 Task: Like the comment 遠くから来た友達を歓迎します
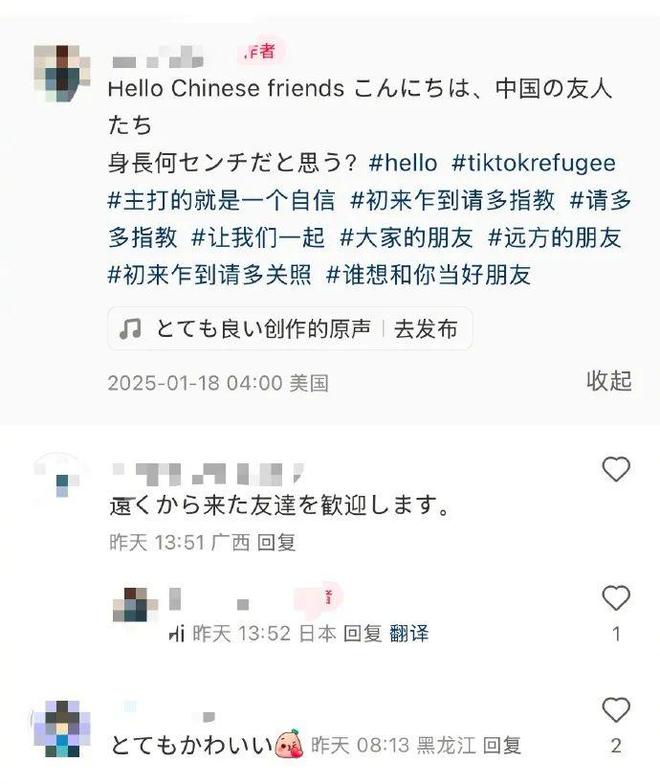[x=616, y=468]
